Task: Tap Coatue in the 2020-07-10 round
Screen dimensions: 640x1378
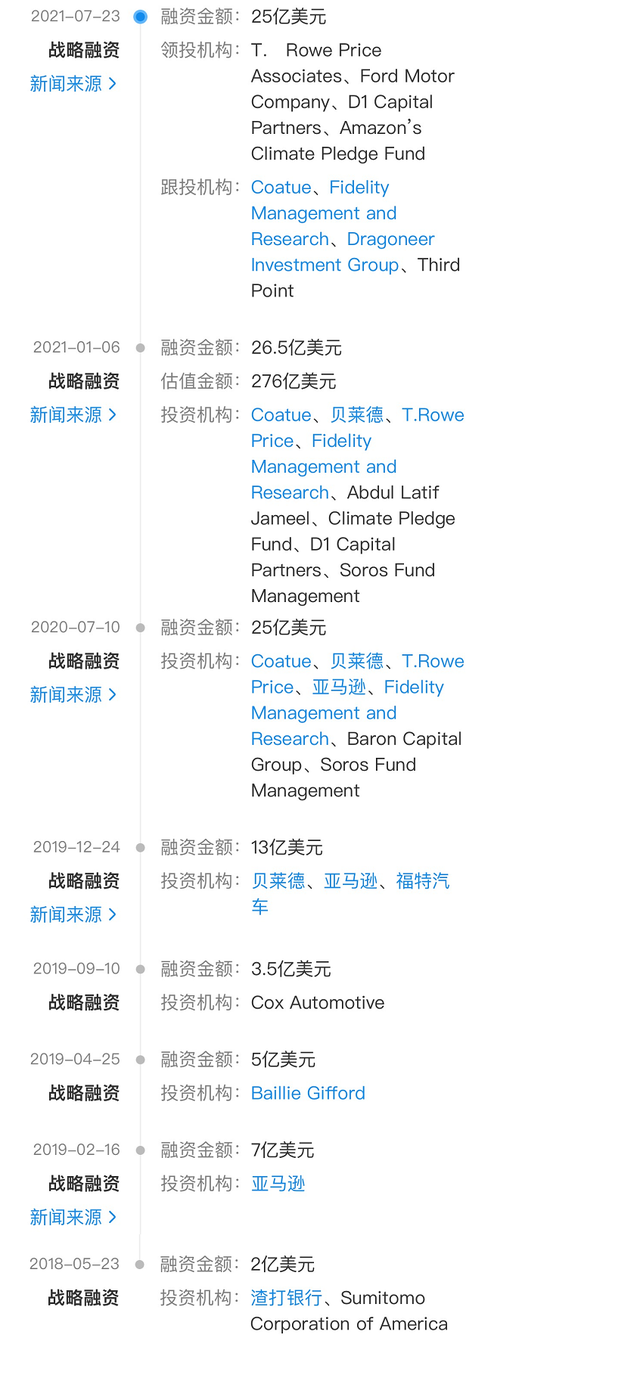Action: [281, 661]
